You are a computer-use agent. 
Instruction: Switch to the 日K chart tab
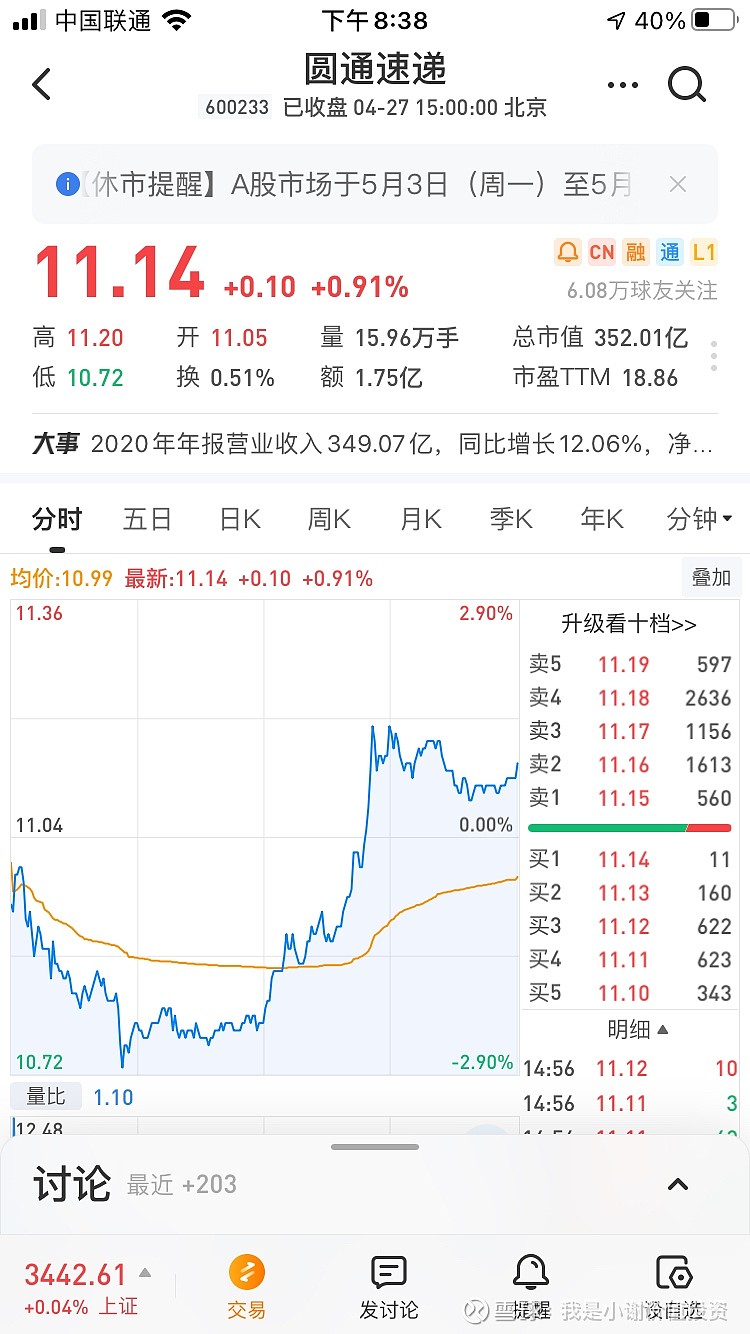point(240,519)
